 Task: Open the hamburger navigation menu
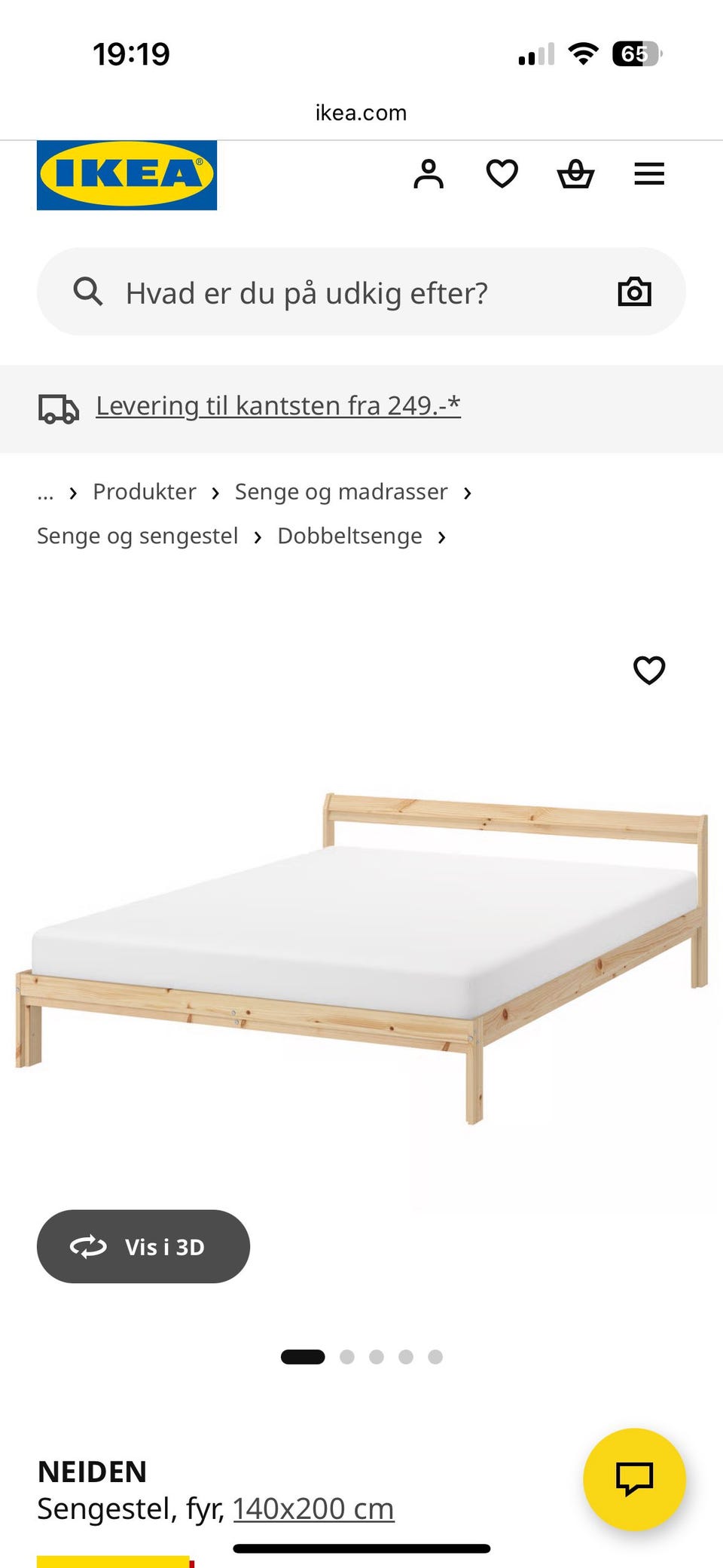point(648,173)
